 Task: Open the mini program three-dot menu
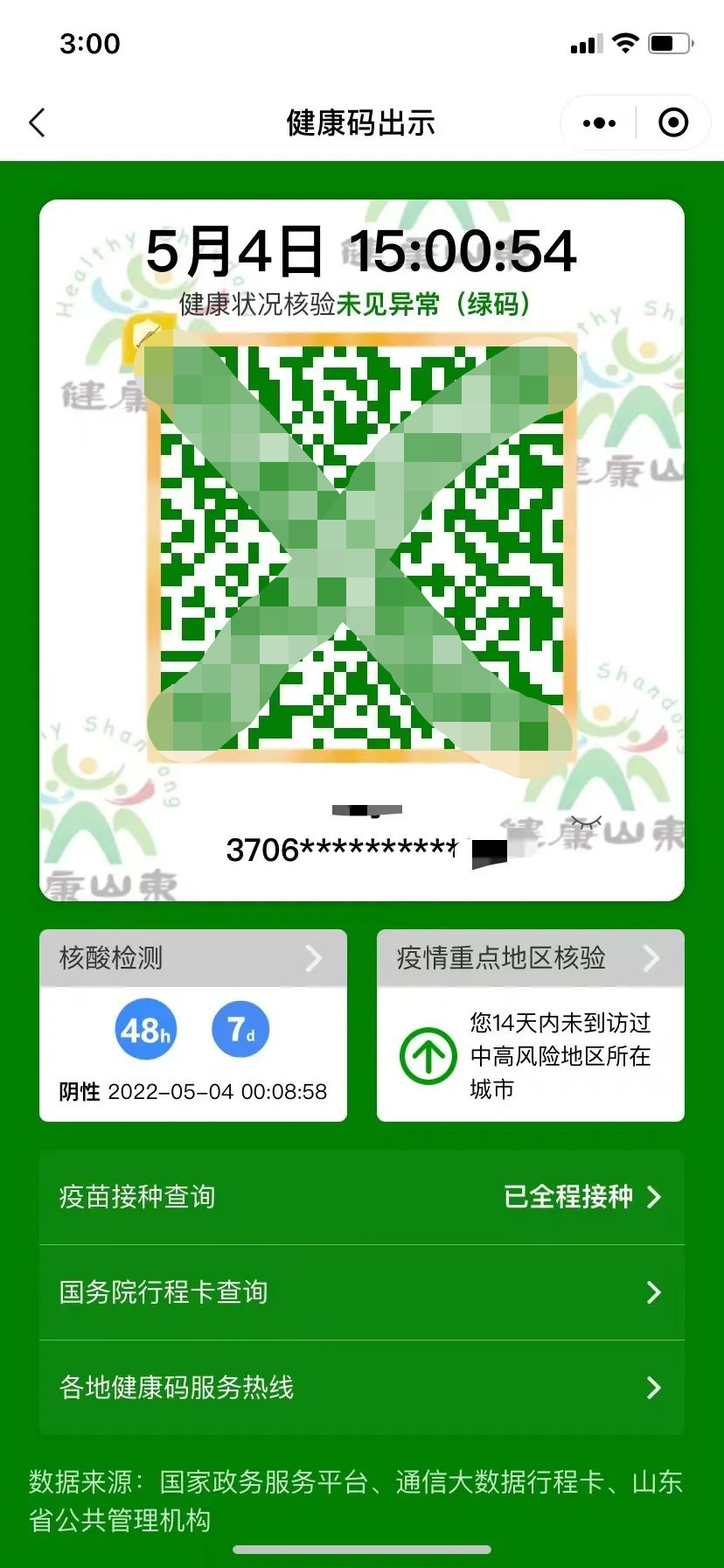click(x=599, y=123)
